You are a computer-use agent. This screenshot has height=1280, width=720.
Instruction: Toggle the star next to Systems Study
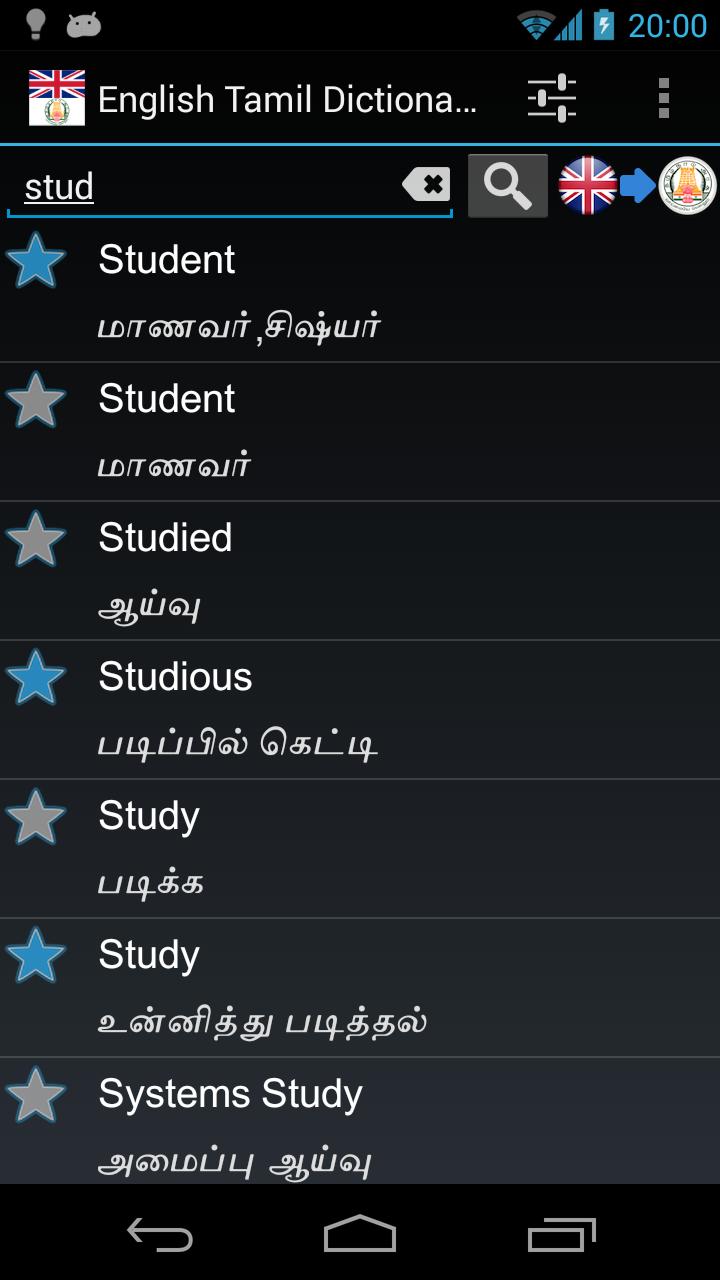click(x=37, y=1095)
